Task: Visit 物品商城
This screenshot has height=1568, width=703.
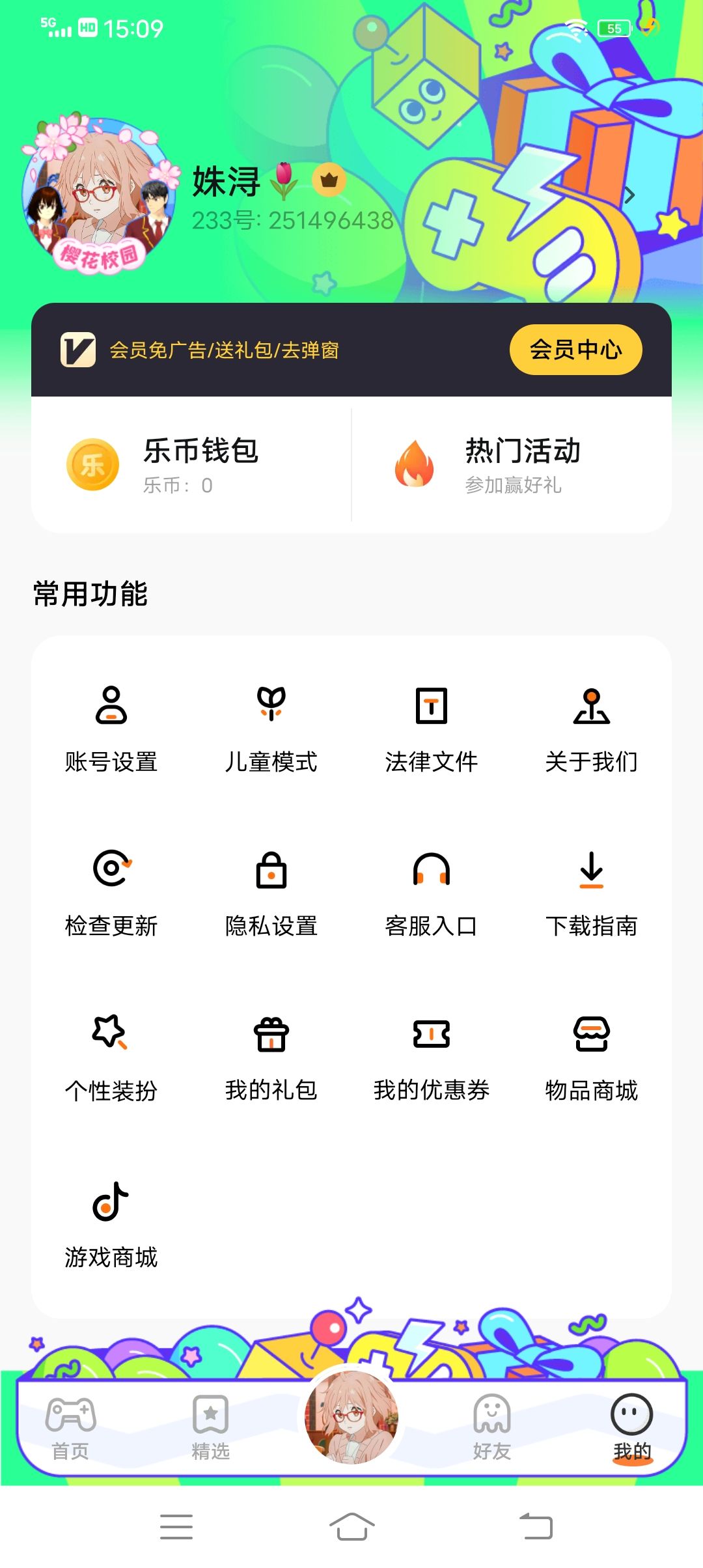Action: coord(592,1056)
